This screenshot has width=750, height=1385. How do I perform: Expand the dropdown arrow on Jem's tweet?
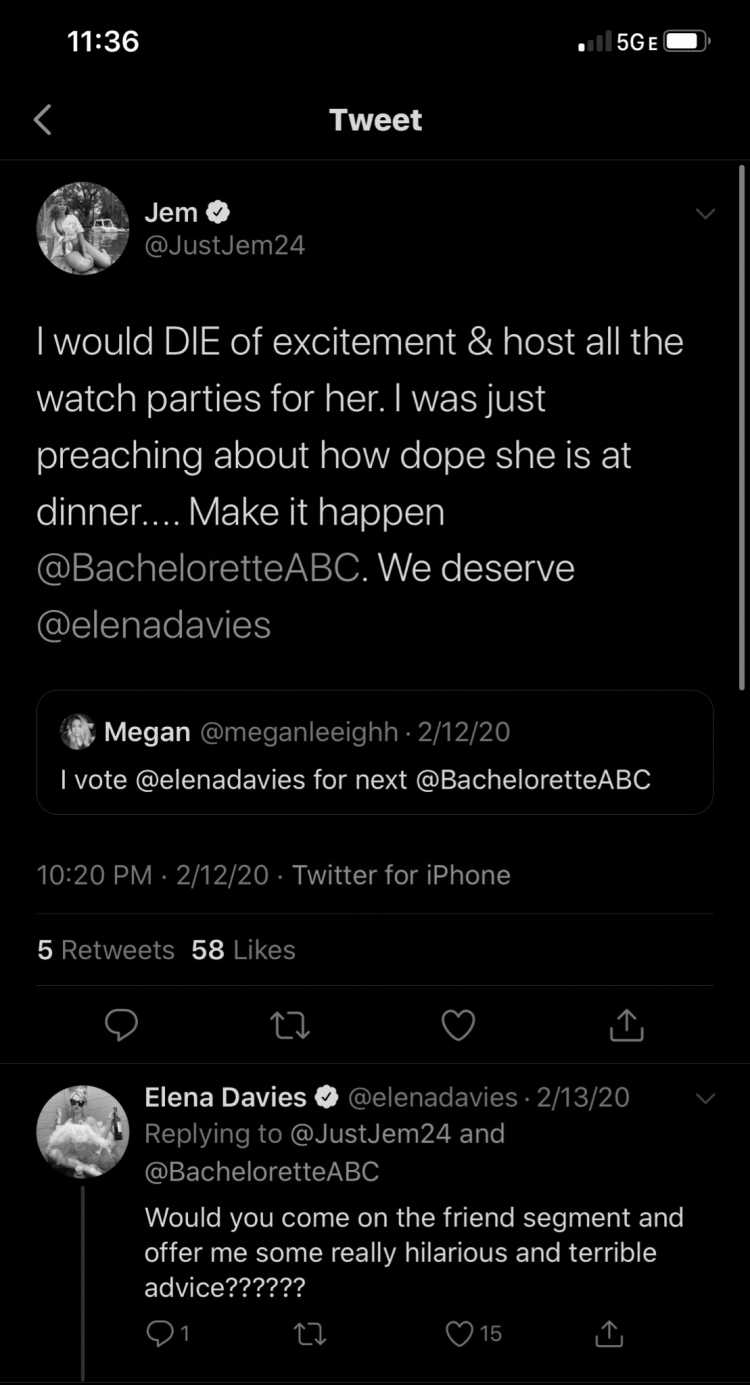tap(705, 213)
